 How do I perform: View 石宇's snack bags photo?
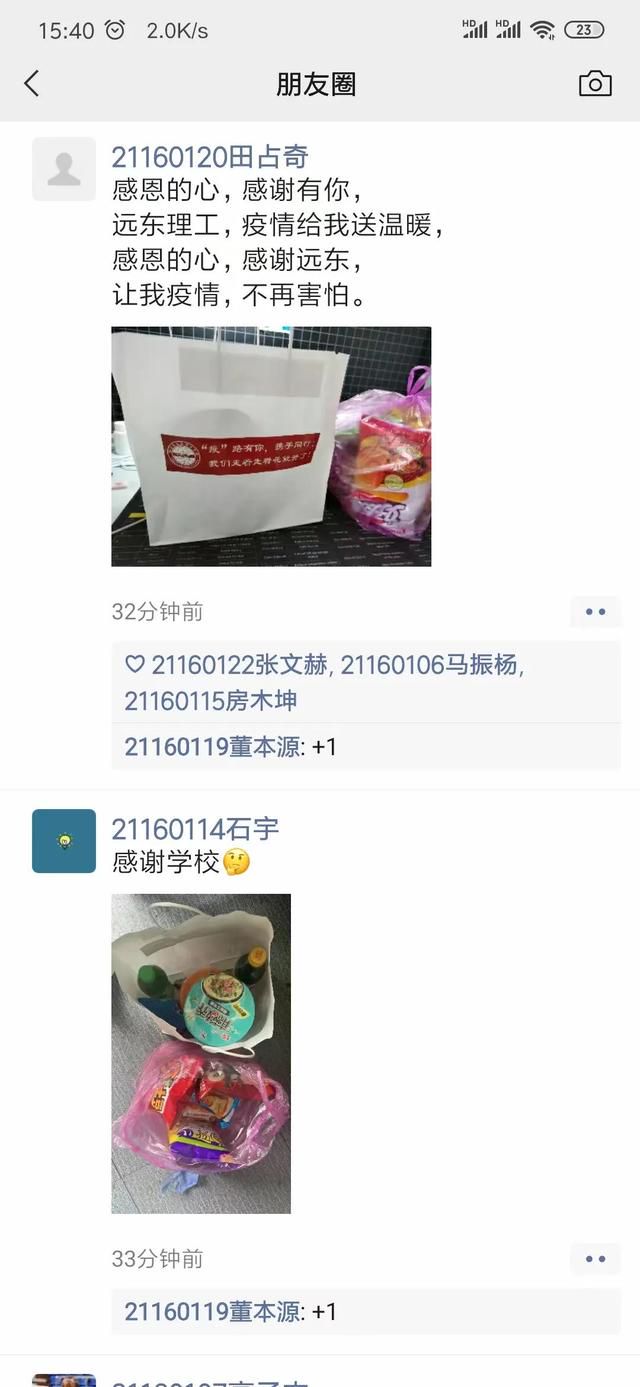201,1053
